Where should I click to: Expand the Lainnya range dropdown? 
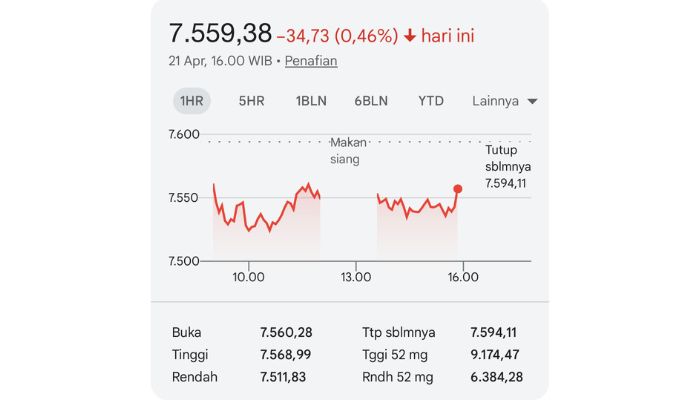[x=505, y=101]
